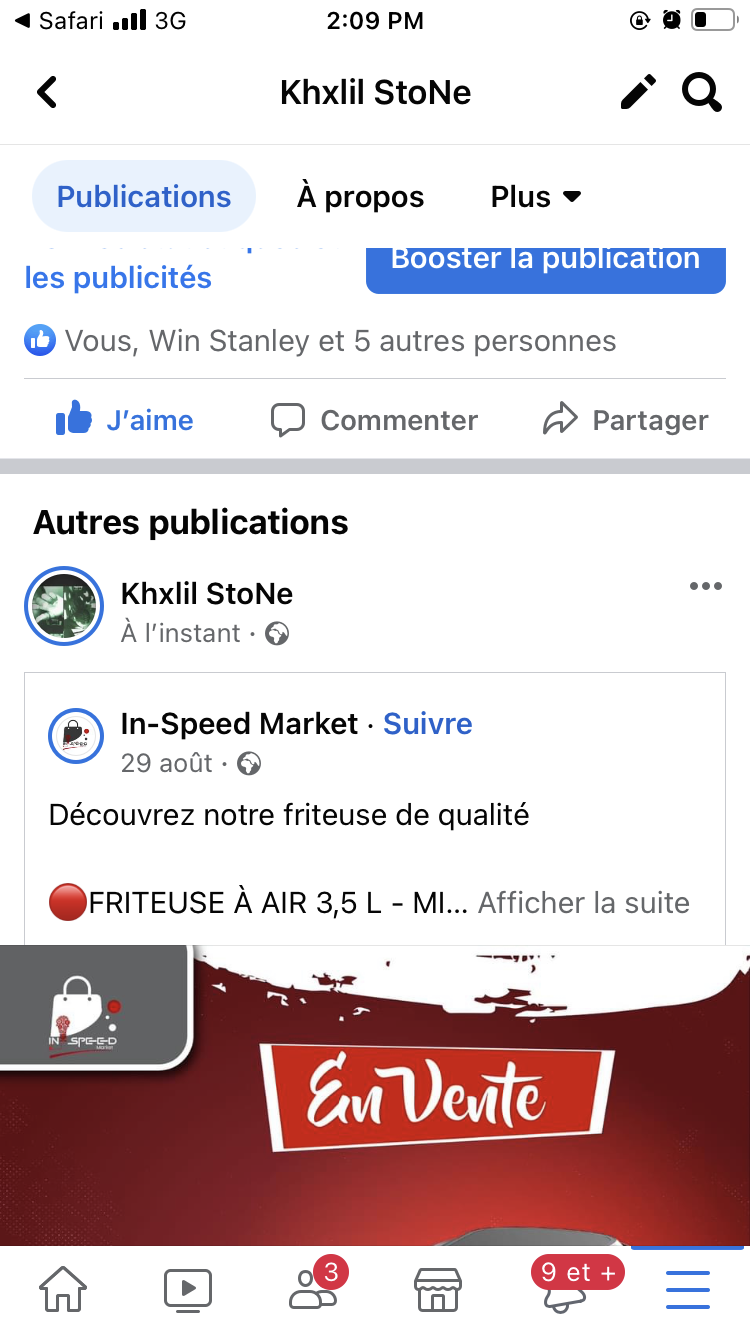Toggle the J'aime like button

(125, 420)
